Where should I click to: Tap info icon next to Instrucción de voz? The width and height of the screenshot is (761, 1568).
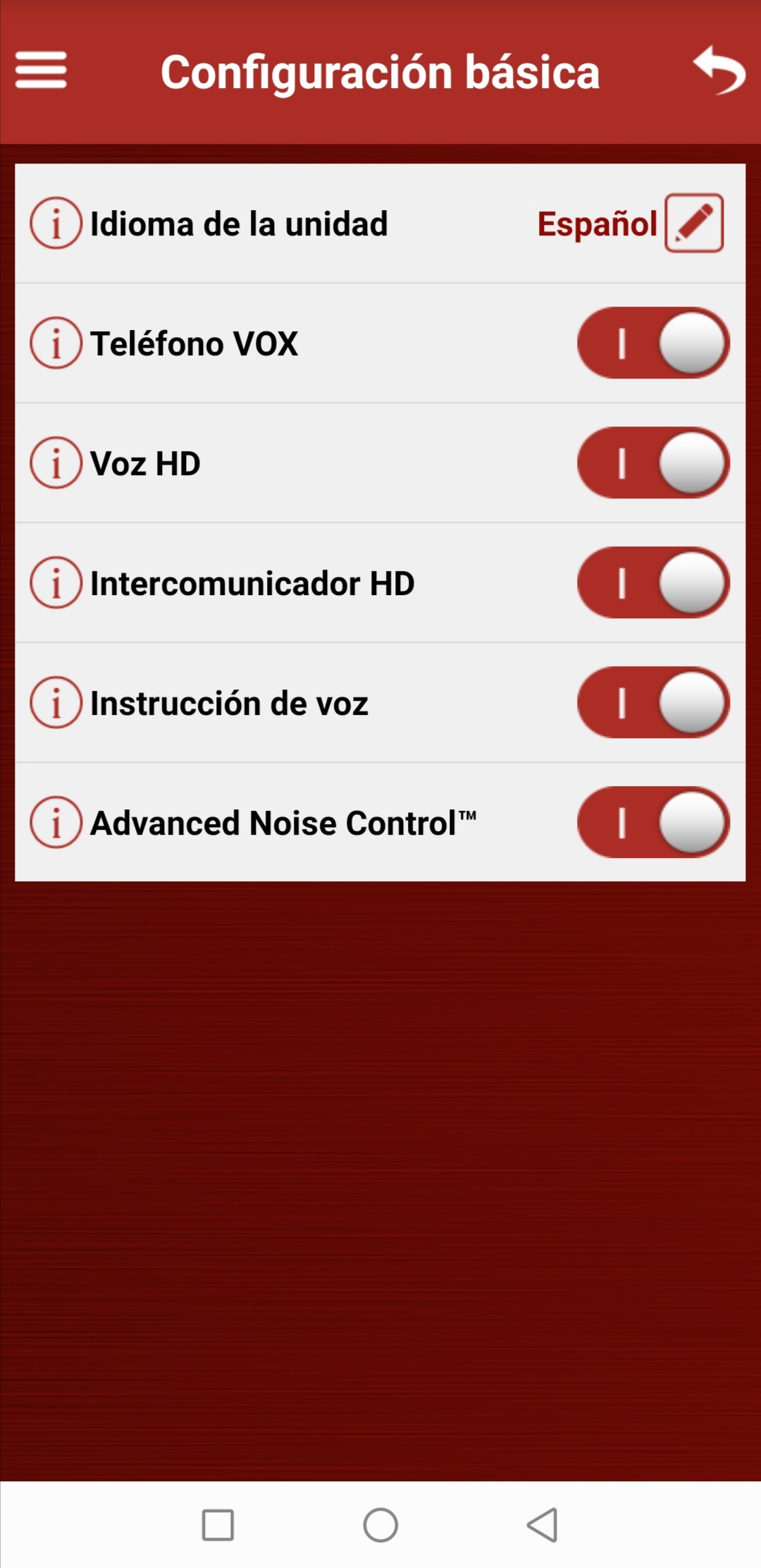click(56, 702)
